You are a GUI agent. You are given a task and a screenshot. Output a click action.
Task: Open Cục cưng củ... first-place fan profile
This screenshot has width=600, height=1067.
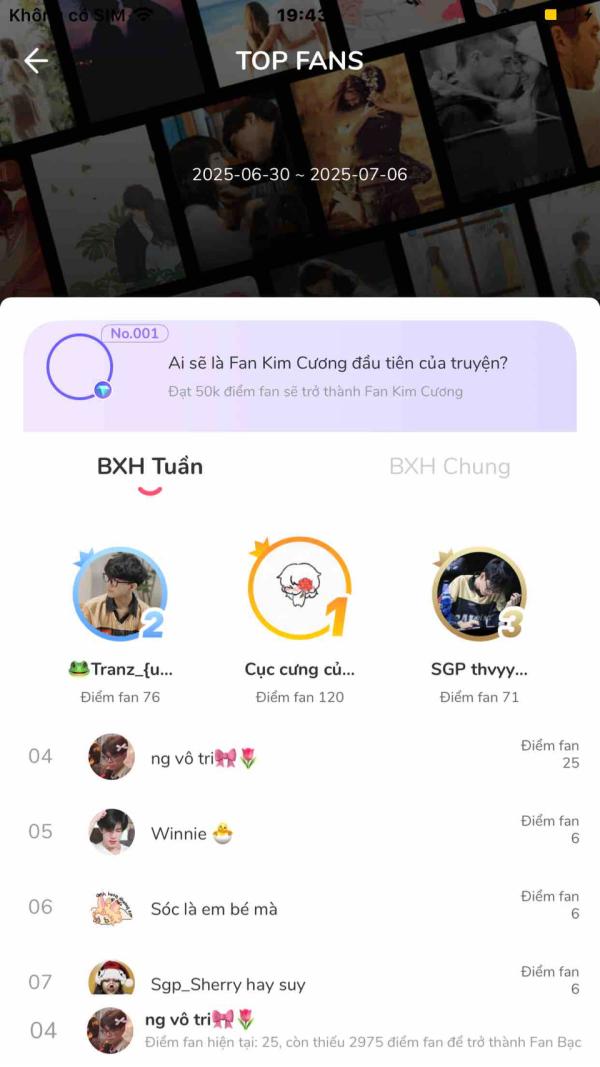[299, 588]
